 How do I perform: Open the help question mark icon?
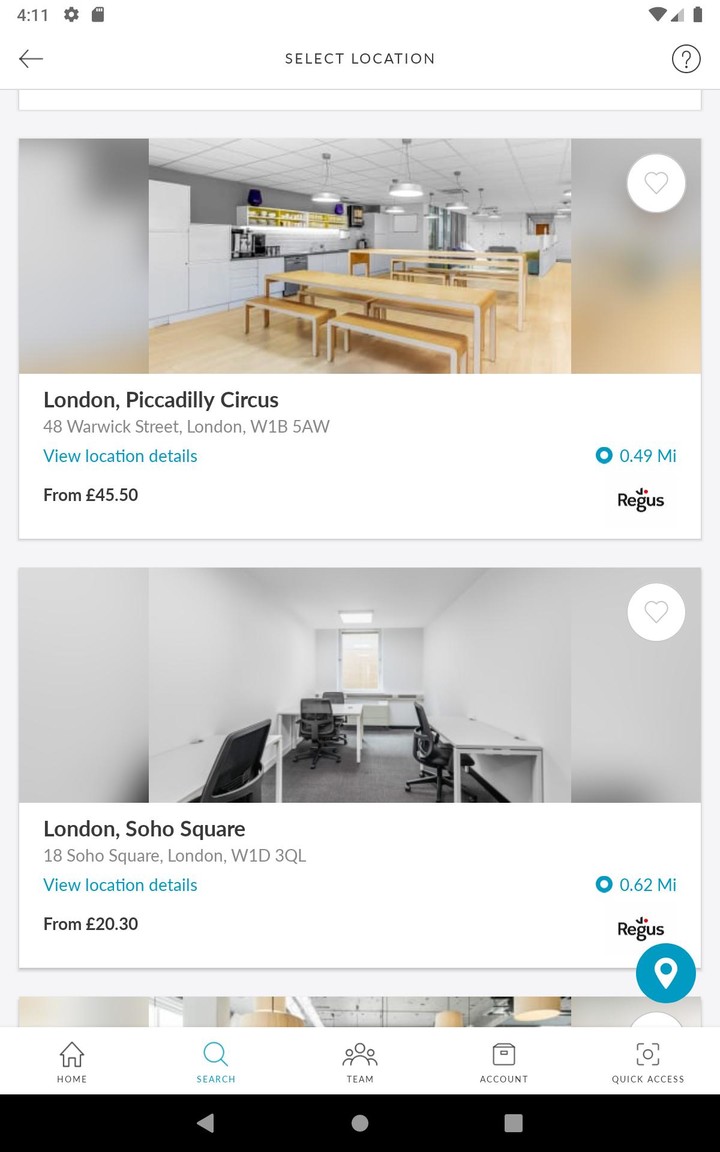(685, 59)
